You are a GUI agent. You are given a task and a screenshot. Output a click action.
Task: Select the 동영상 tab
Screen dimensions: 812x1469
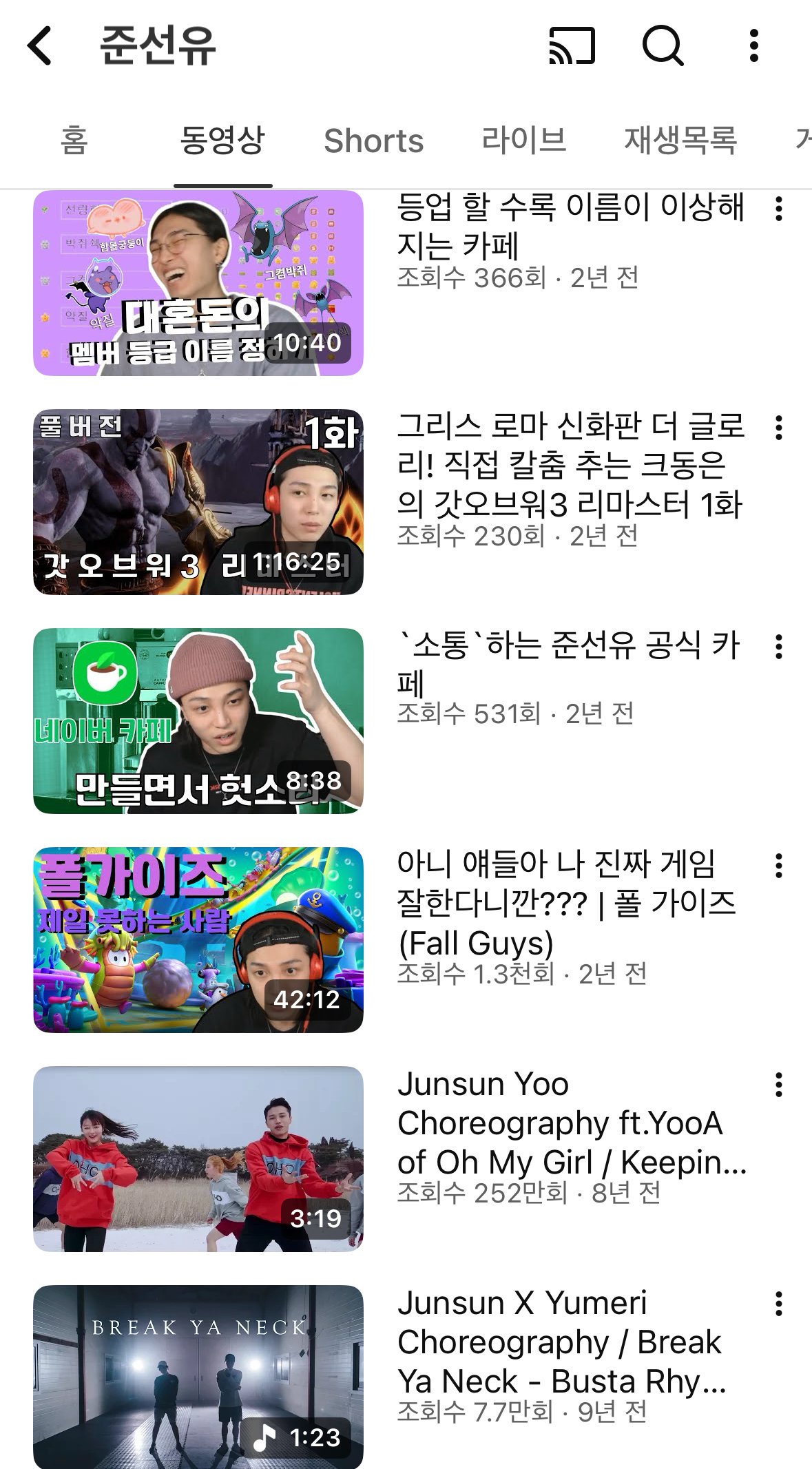pos(222,141)
